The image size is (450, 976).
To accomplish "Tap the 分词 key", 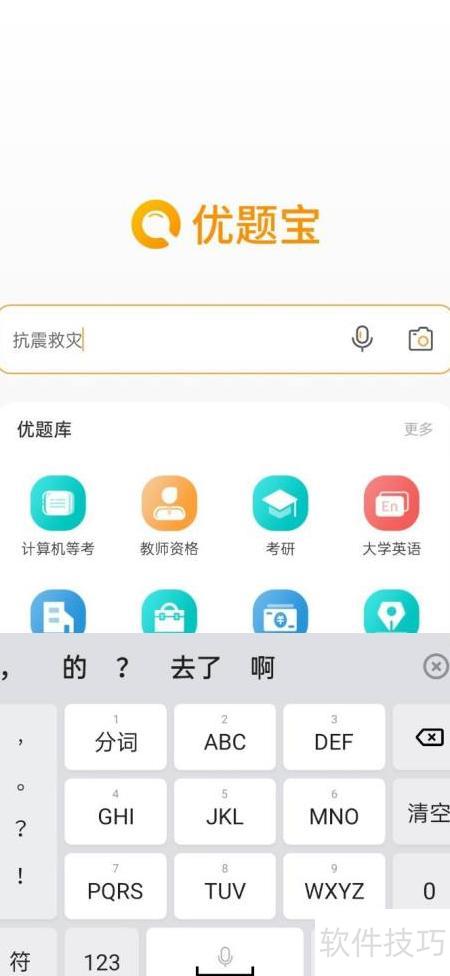I will click(116, 737).
